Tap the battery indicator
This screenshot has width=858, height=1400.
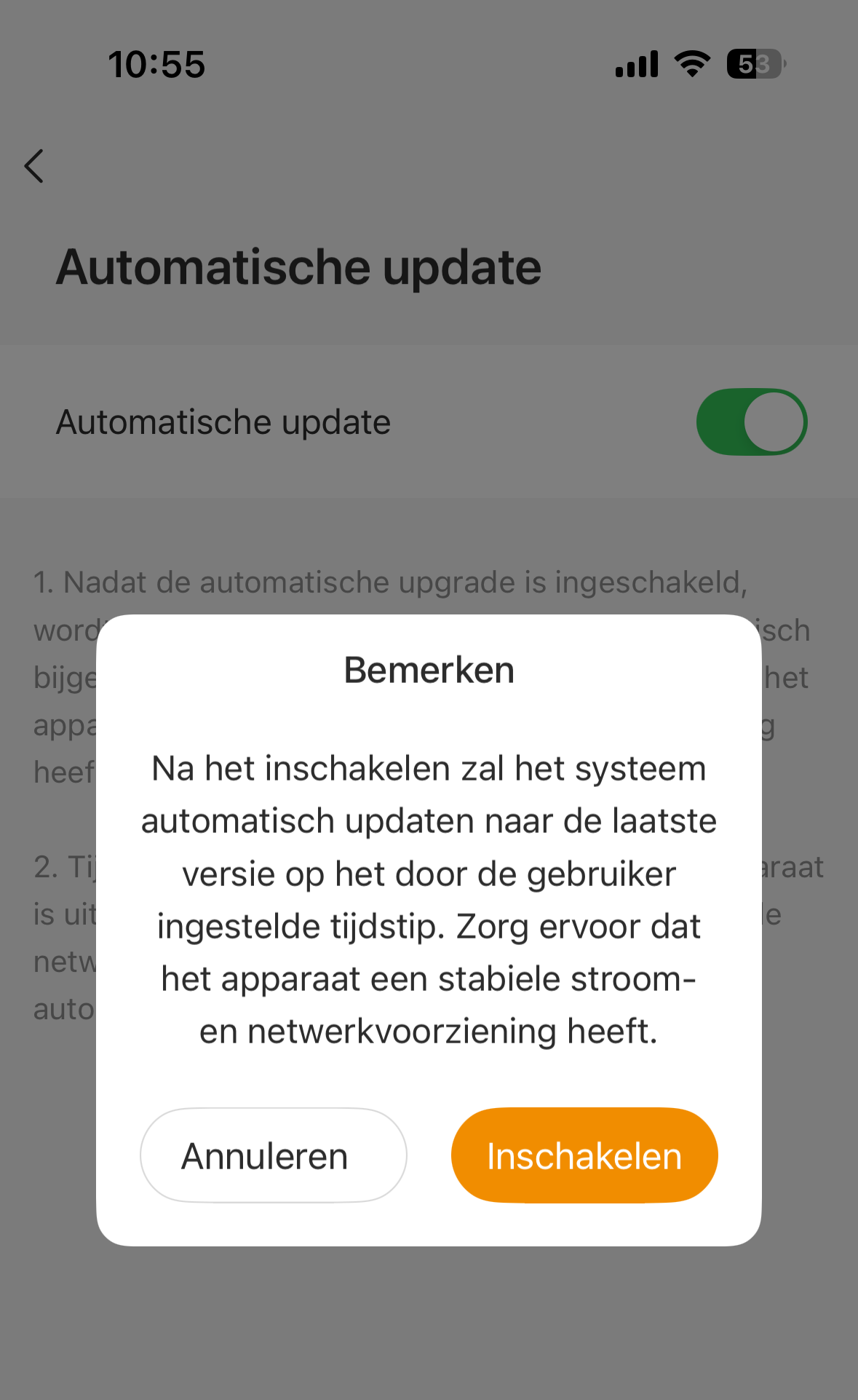[754, 64]
